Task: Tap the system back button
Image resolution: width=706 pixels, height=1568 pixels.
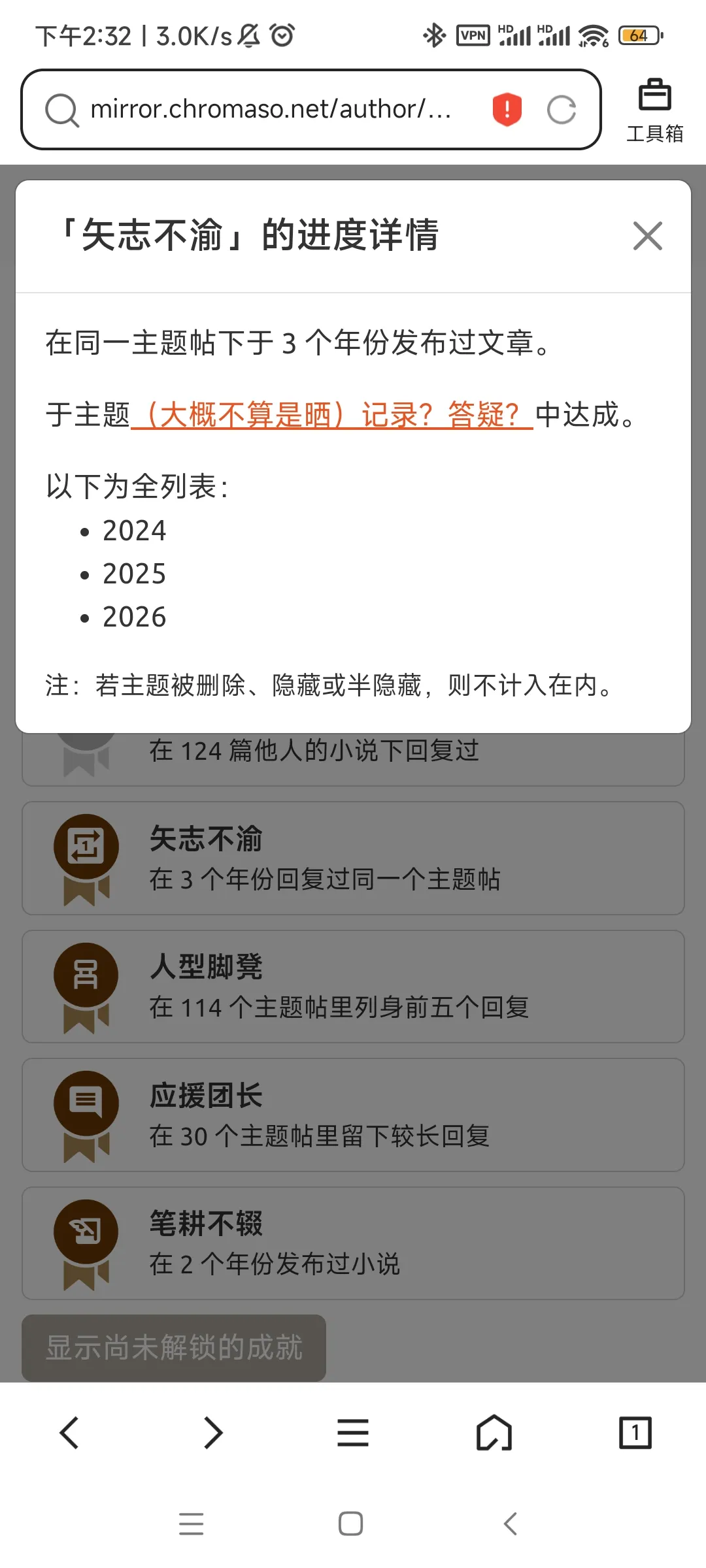Action: (x=511, y=1524)
